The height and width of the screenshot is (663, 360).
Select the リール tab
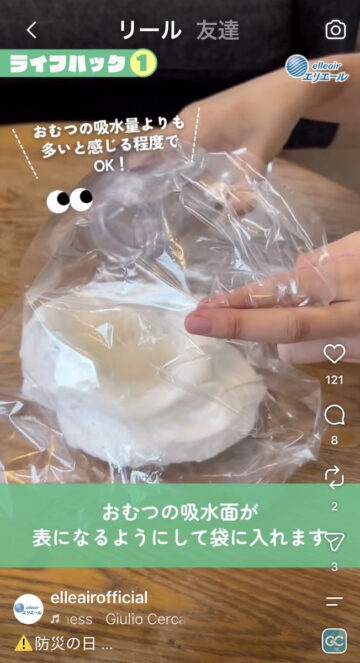(150, 30)
